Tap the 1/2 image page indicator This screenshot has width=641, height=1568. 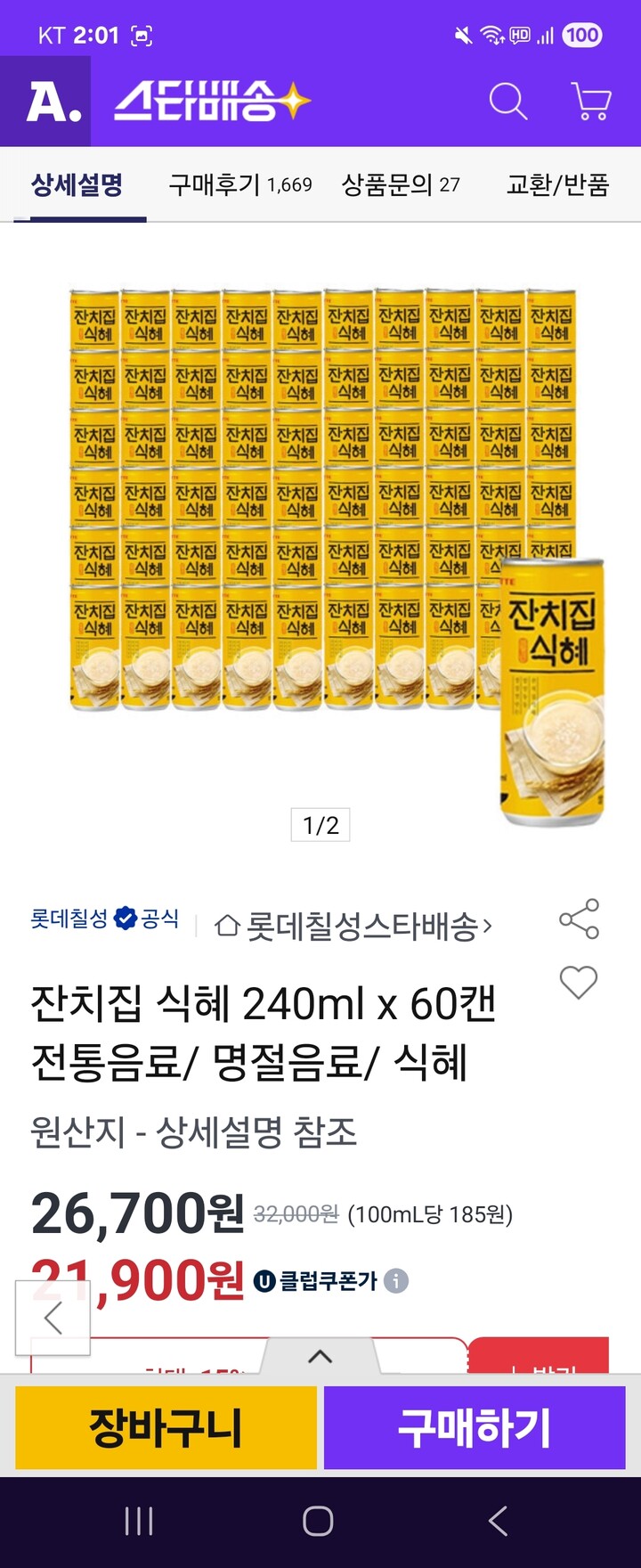pos(320,825)
